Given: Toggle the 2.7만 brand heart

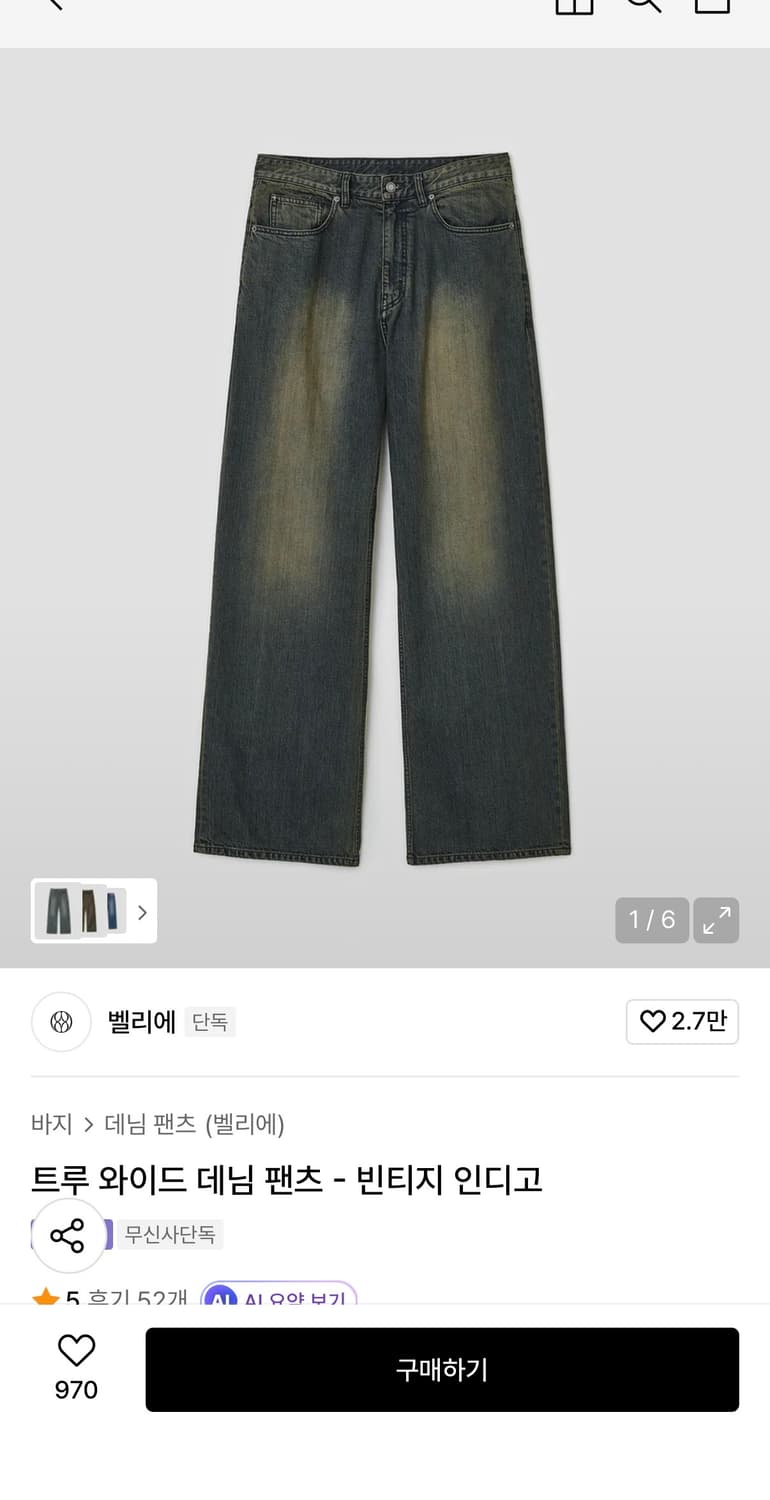Looking at the screenshot, I should (682, 1022).
